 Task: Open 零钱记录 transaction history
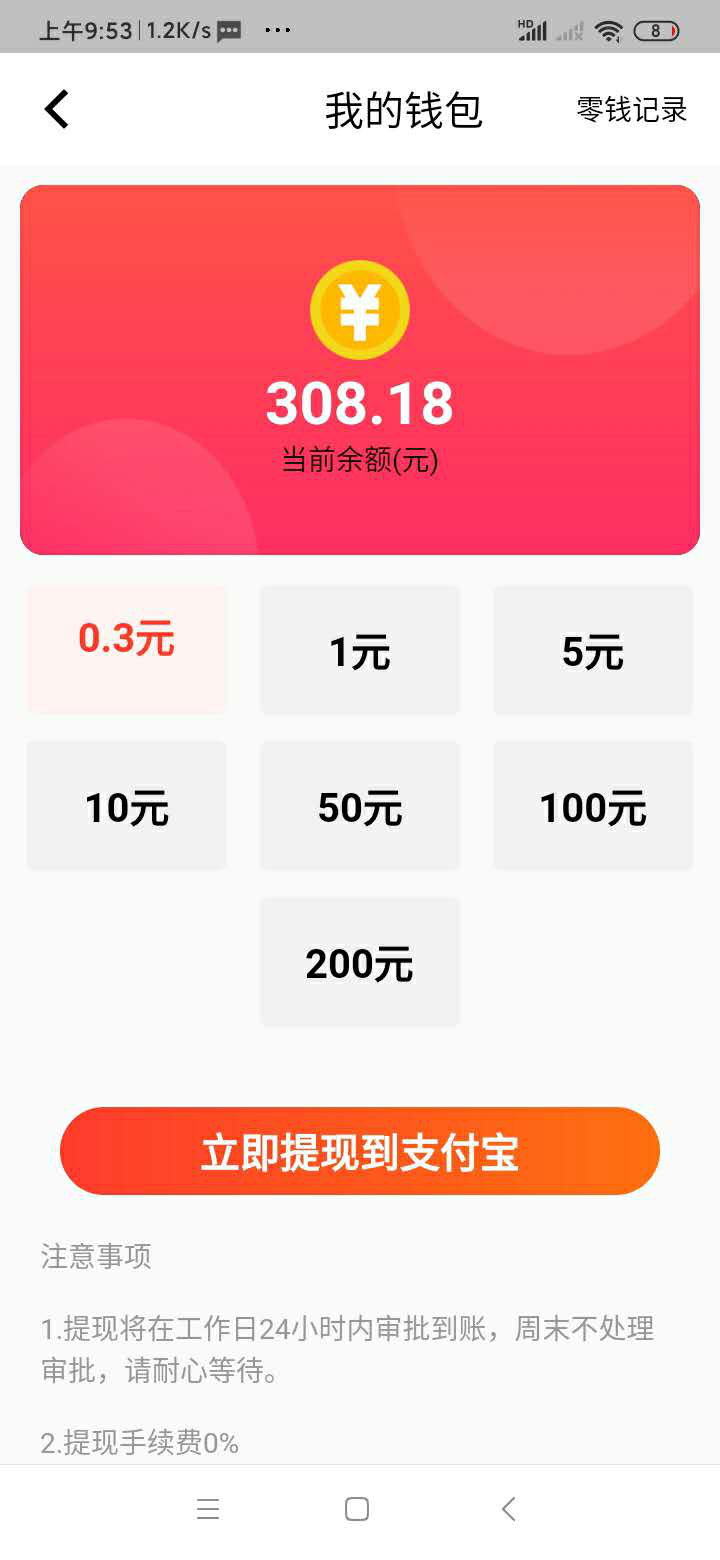point(631,109)
